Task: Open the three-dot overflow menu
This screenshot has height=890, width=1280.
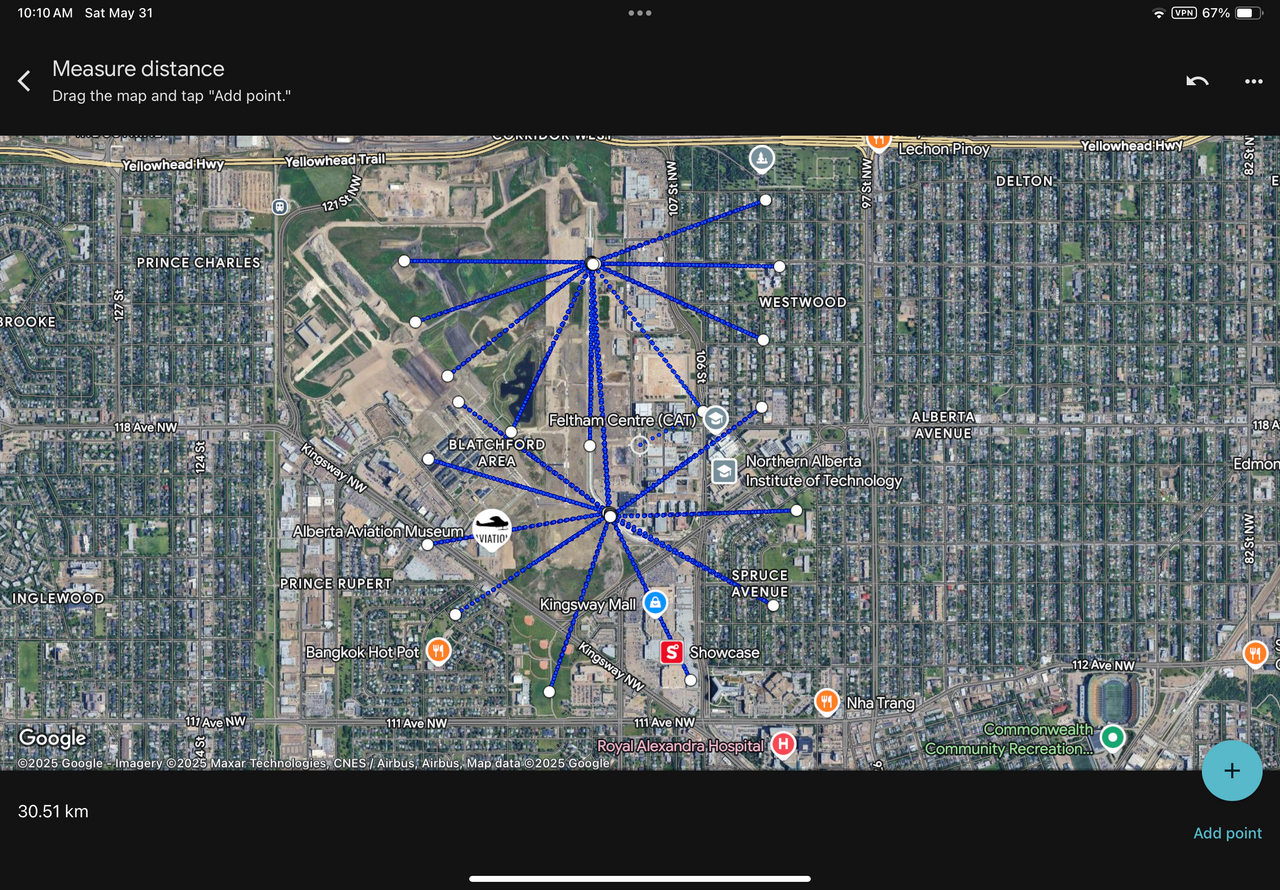Action: click(1253, 81)
